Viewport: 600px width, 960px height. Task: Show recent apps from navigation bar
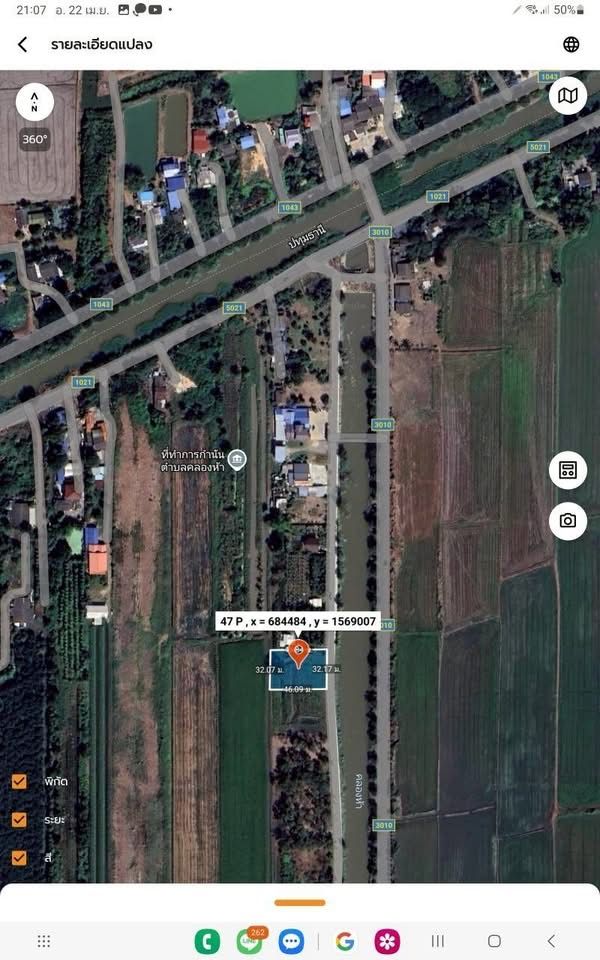click(437, 941)
